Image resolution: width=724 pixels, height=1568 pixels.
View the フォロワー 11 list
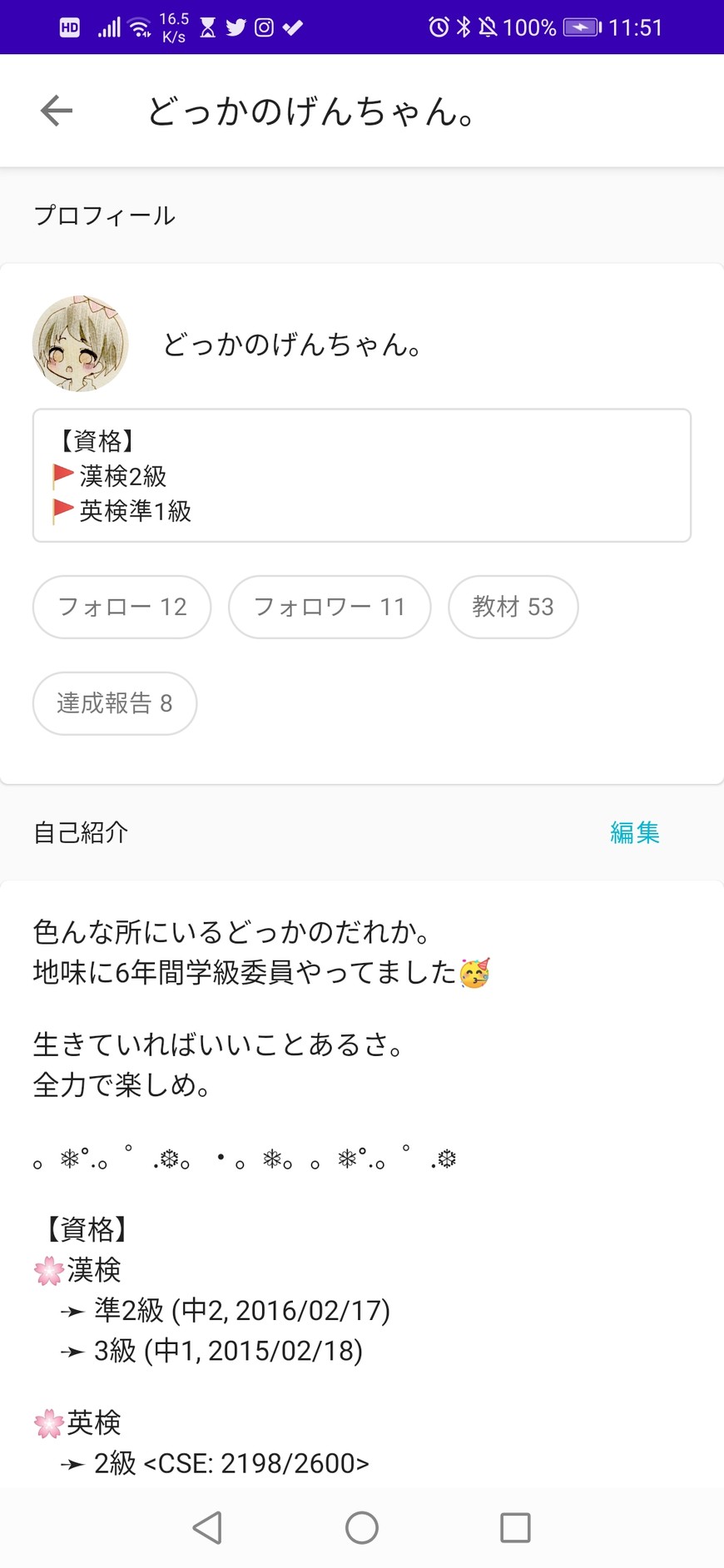[x=330, y=607]
